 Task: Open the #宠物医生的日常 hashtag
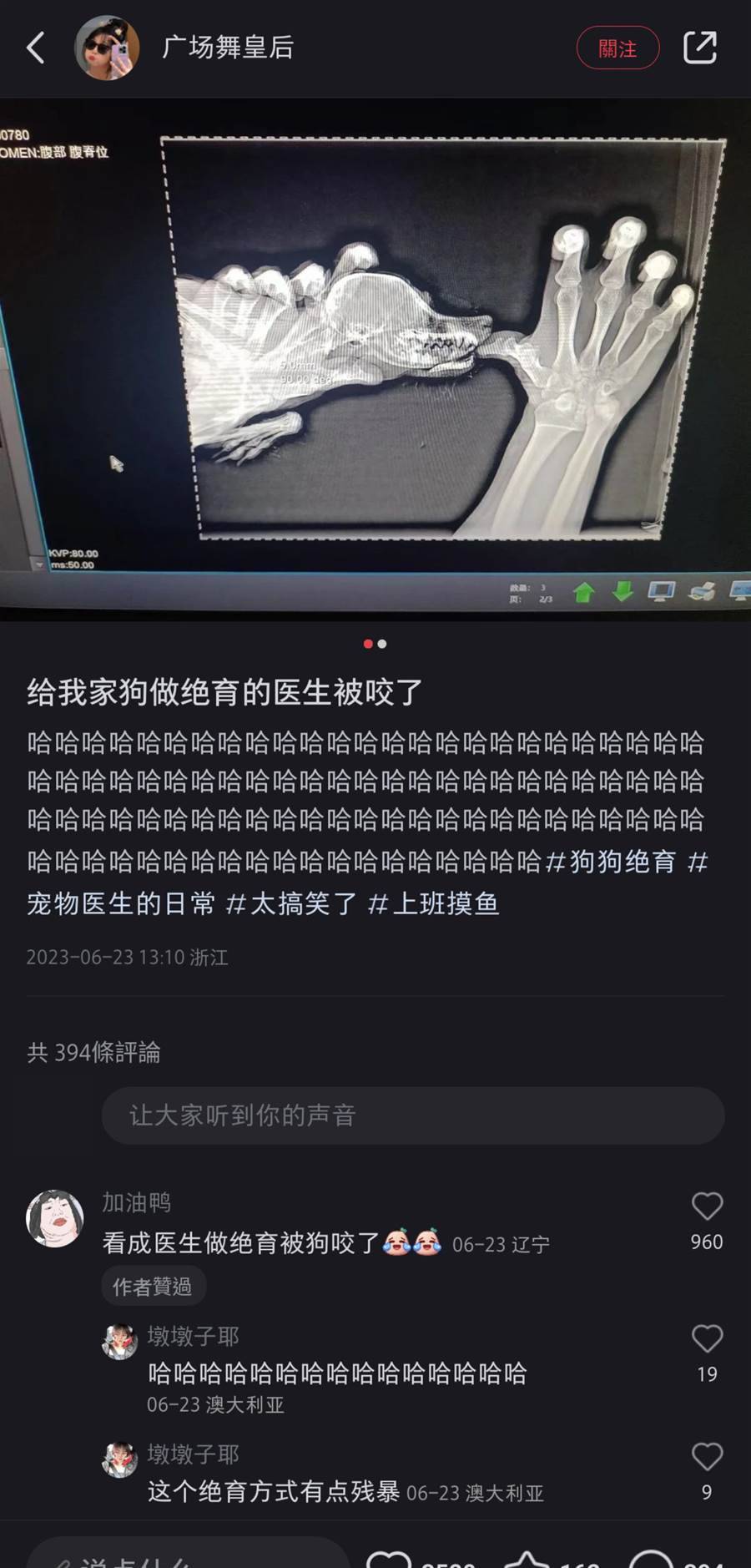click(x=121, y=903)
